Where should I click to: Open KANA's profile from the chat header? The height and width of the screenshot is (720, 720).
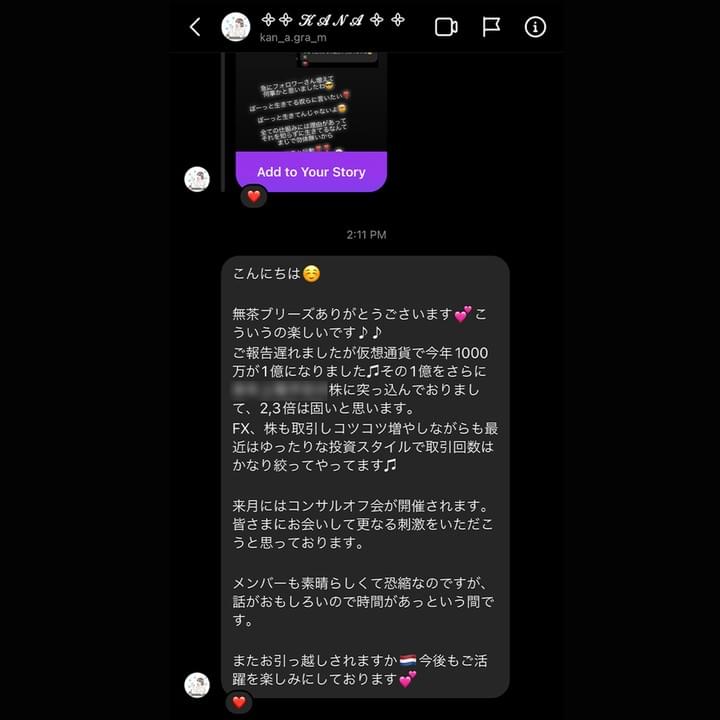click(x=235, y=27)
